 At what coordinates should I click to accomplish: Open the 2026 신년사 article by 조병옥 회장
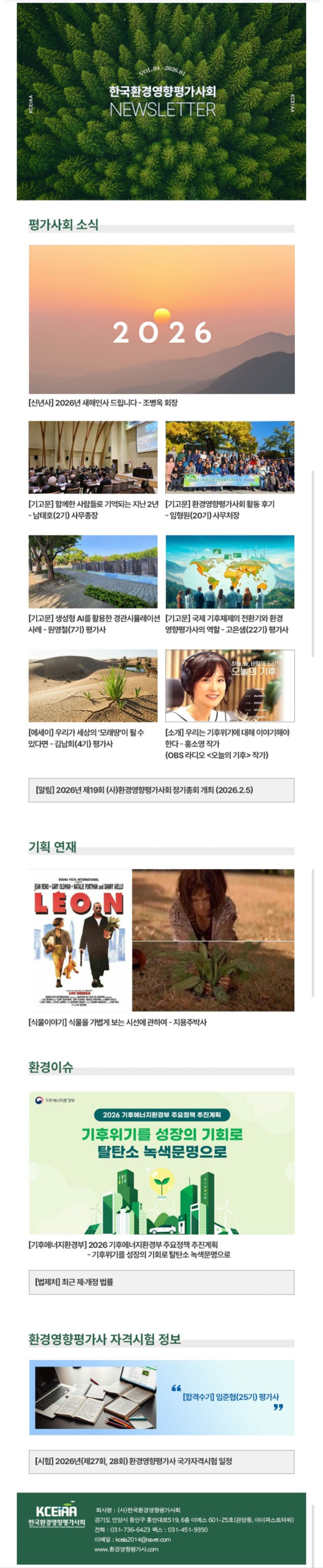(x=103, y=403)
